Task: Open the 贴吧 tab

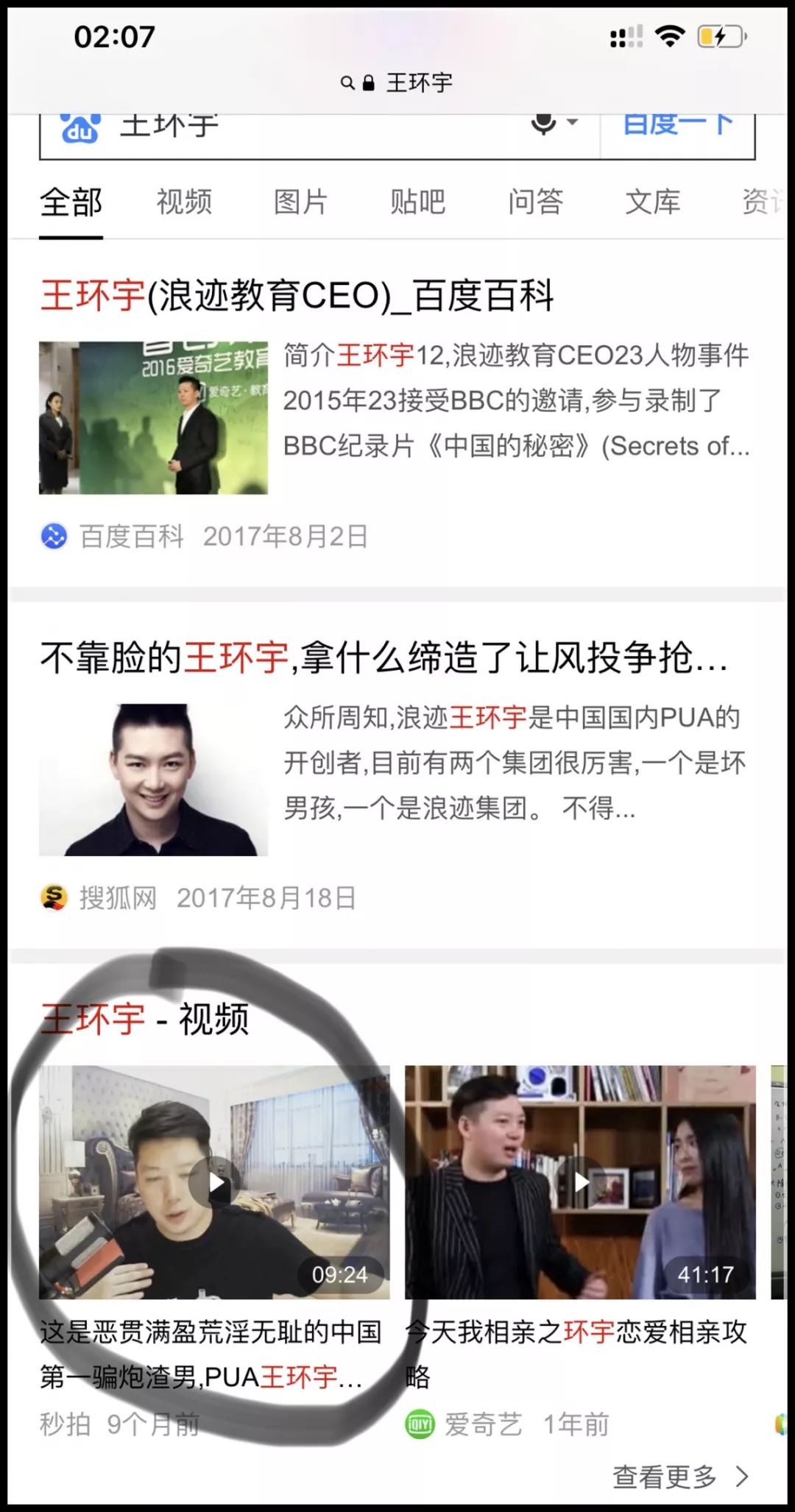Action: coord(417,202)
